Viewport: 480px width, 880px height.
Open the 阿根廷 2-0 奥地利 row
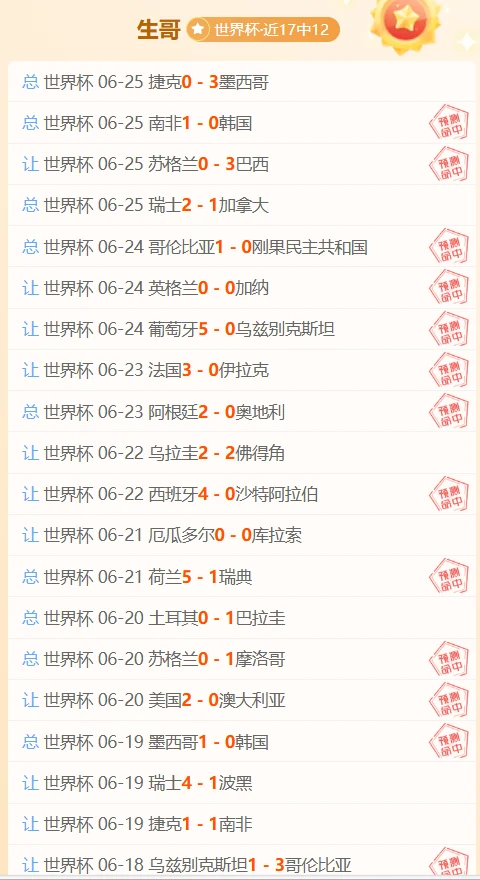coord(241,411)
